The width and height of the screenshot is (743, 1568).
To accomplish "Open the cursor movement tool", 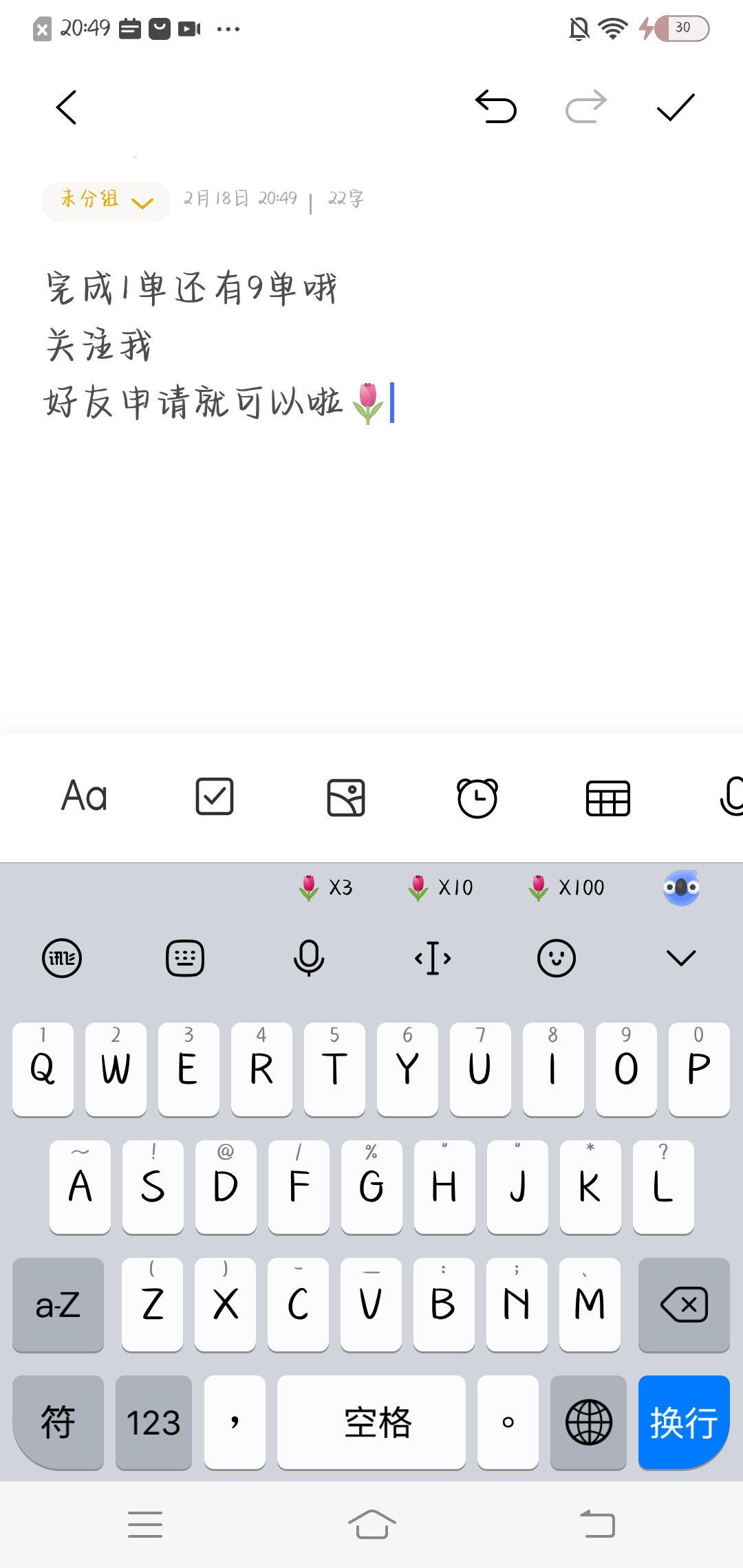I will coord(433,958).
